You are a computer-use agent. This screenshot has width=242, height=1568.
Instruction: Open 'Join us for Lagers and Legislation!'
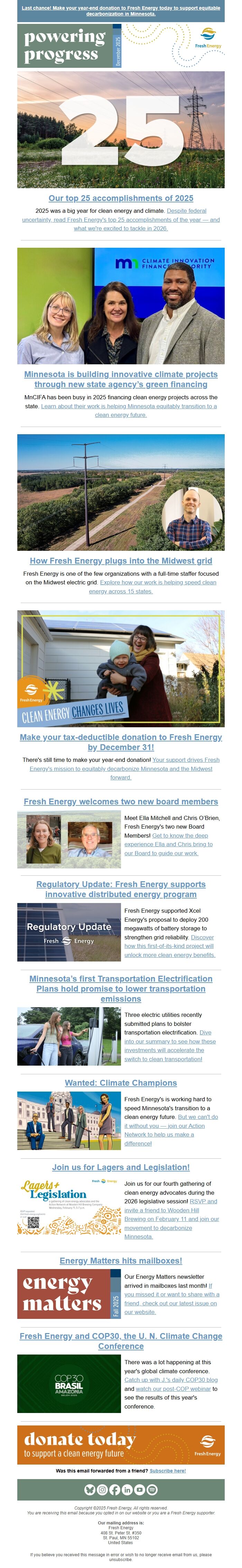click(121, 1167)
